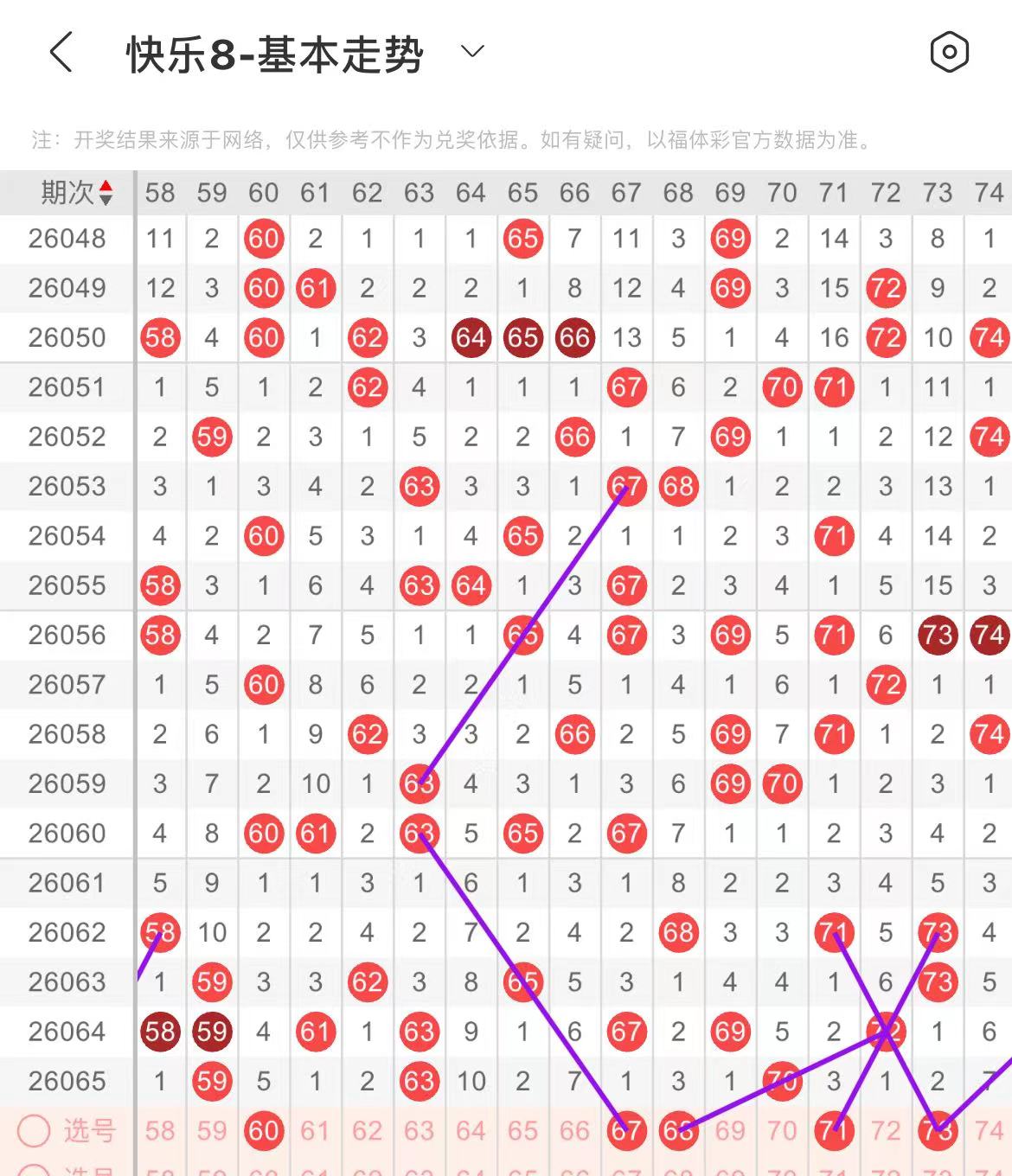Tap the circle beside the first 选号 label
This screenshot has height=1176, width=1012.
tap(35, 1130)
